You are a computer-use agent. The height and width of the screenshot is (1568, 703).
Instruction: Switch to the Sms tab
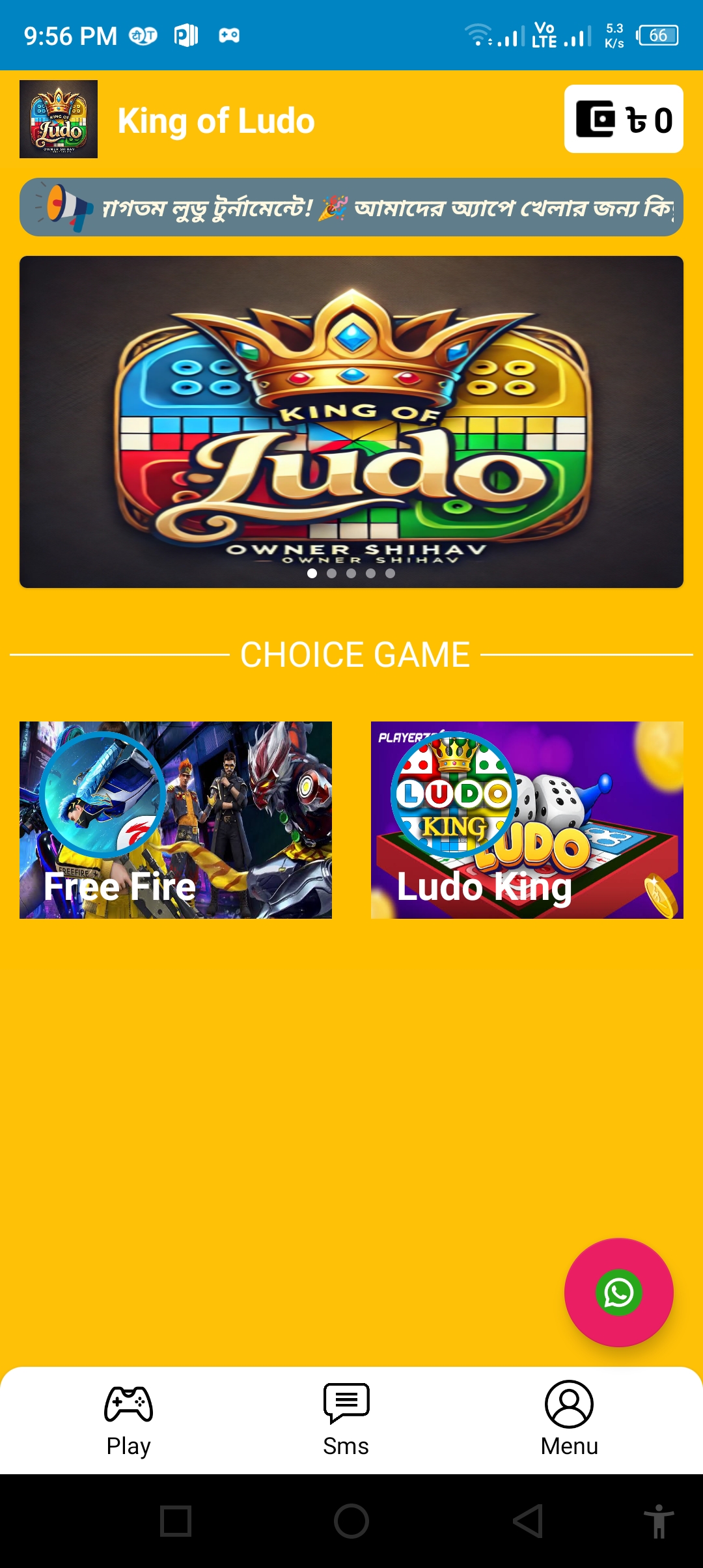click(x=346, y=1420)
